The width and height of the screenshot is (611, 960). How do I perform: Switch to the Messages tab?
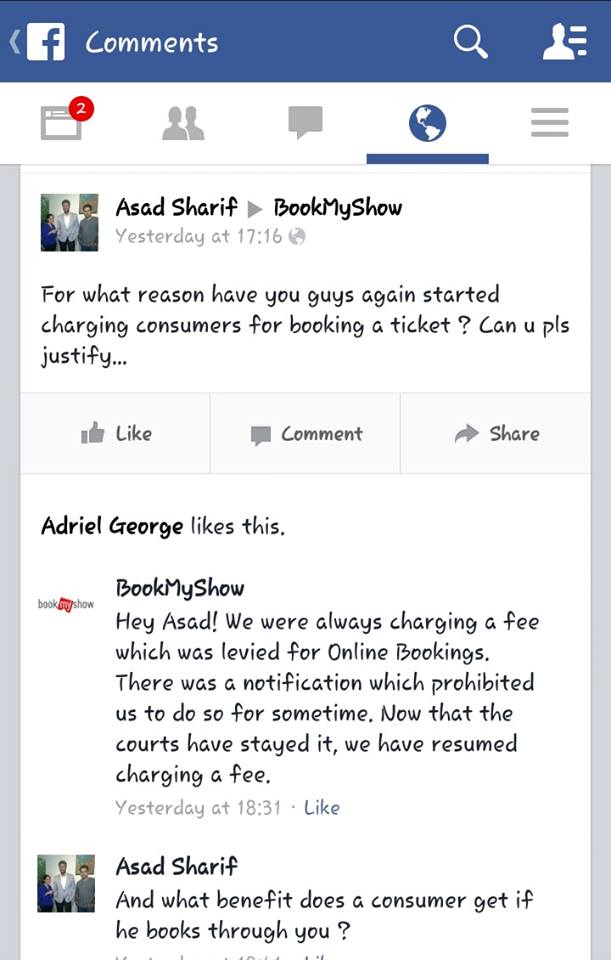(305, 123)
